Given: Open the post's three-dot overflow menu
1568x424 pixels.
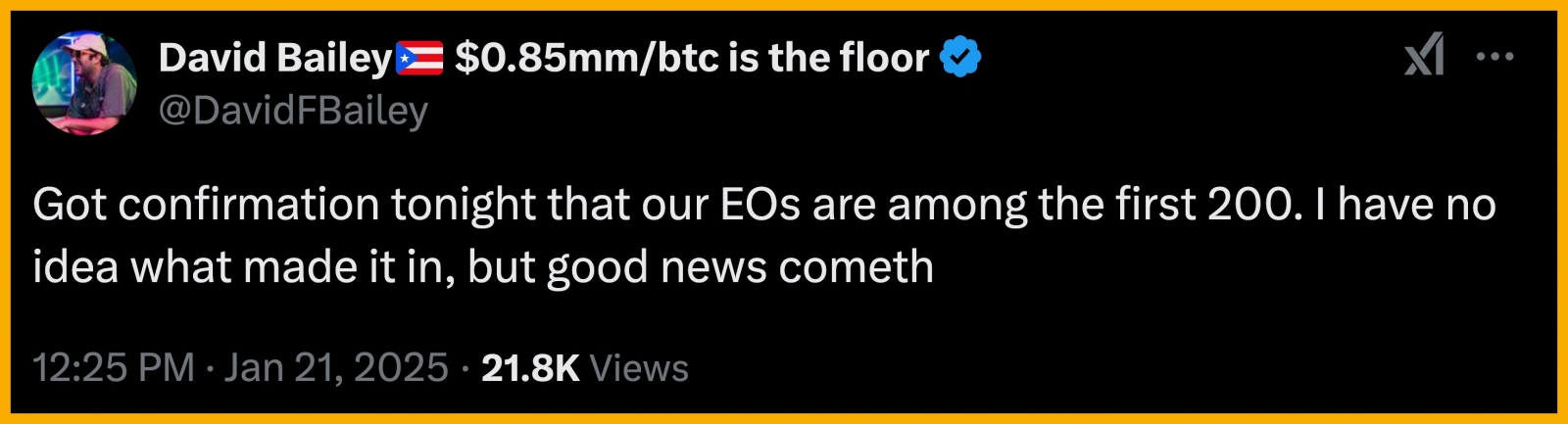Looking at the screenshot, I should point(1494,57).
